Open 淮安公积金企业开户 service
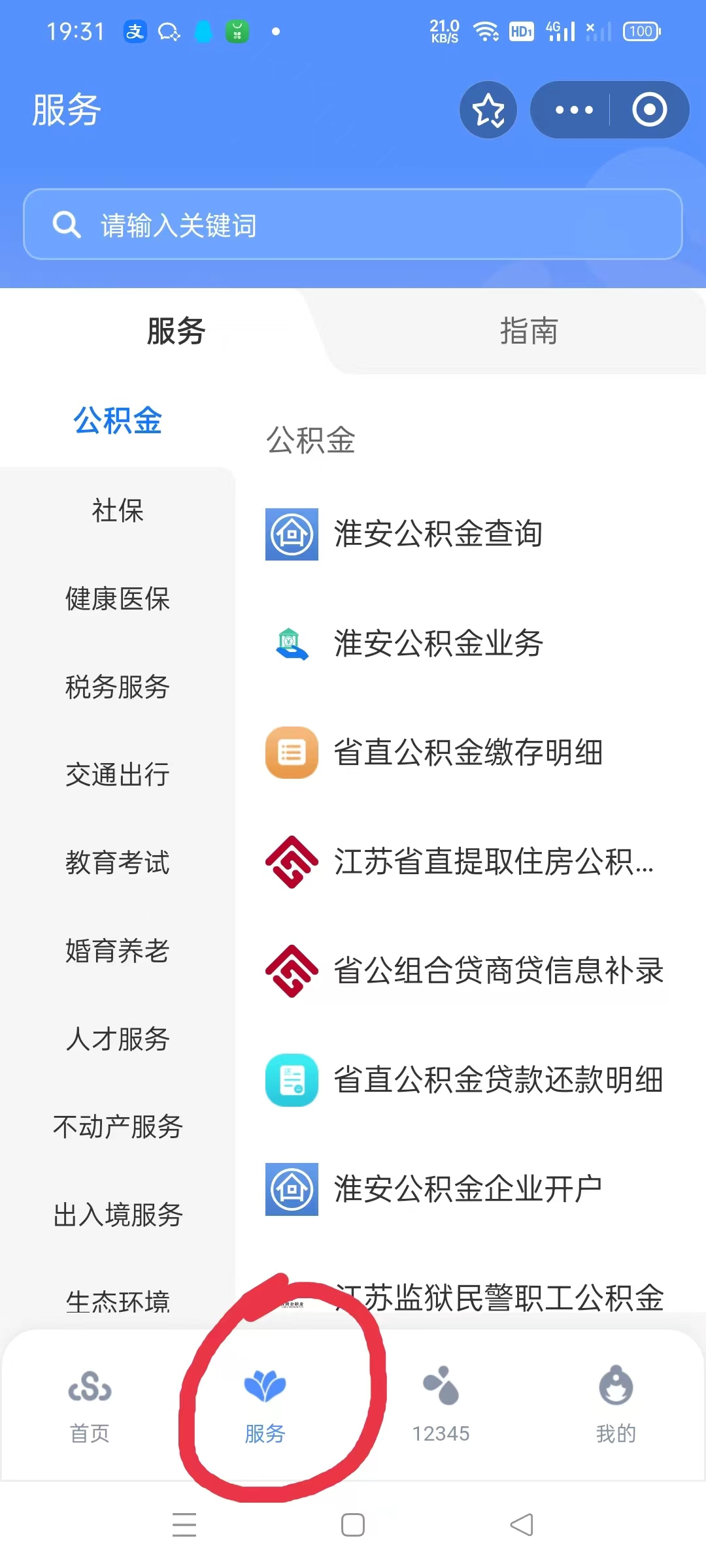The height and width of the screenshot is (1568, 706). [x=467, y=1188]
